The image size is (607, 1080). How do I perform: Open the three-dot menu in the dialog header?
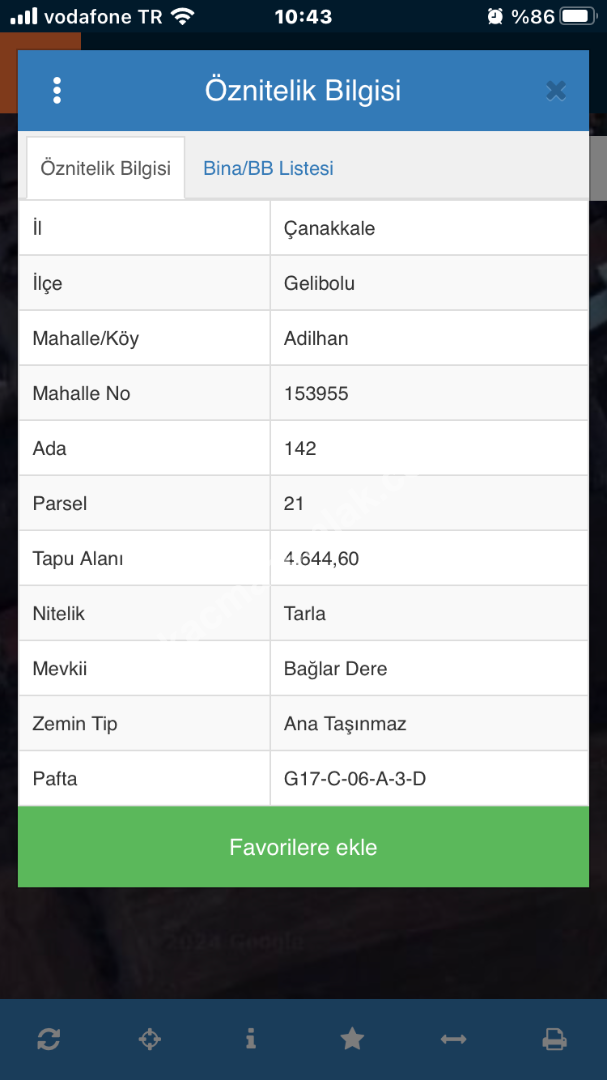coord(57,91)
